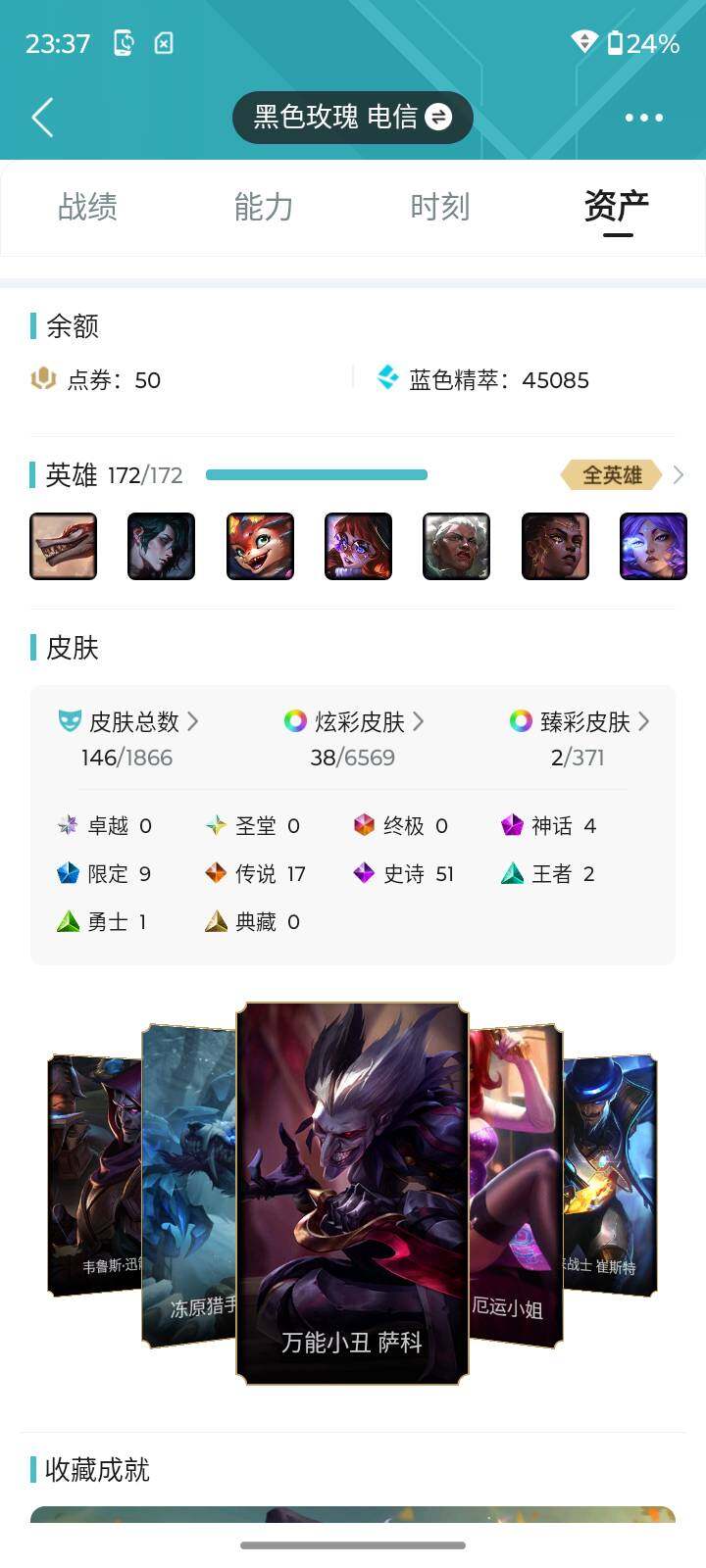Go back using the top-left arrow

42,118
